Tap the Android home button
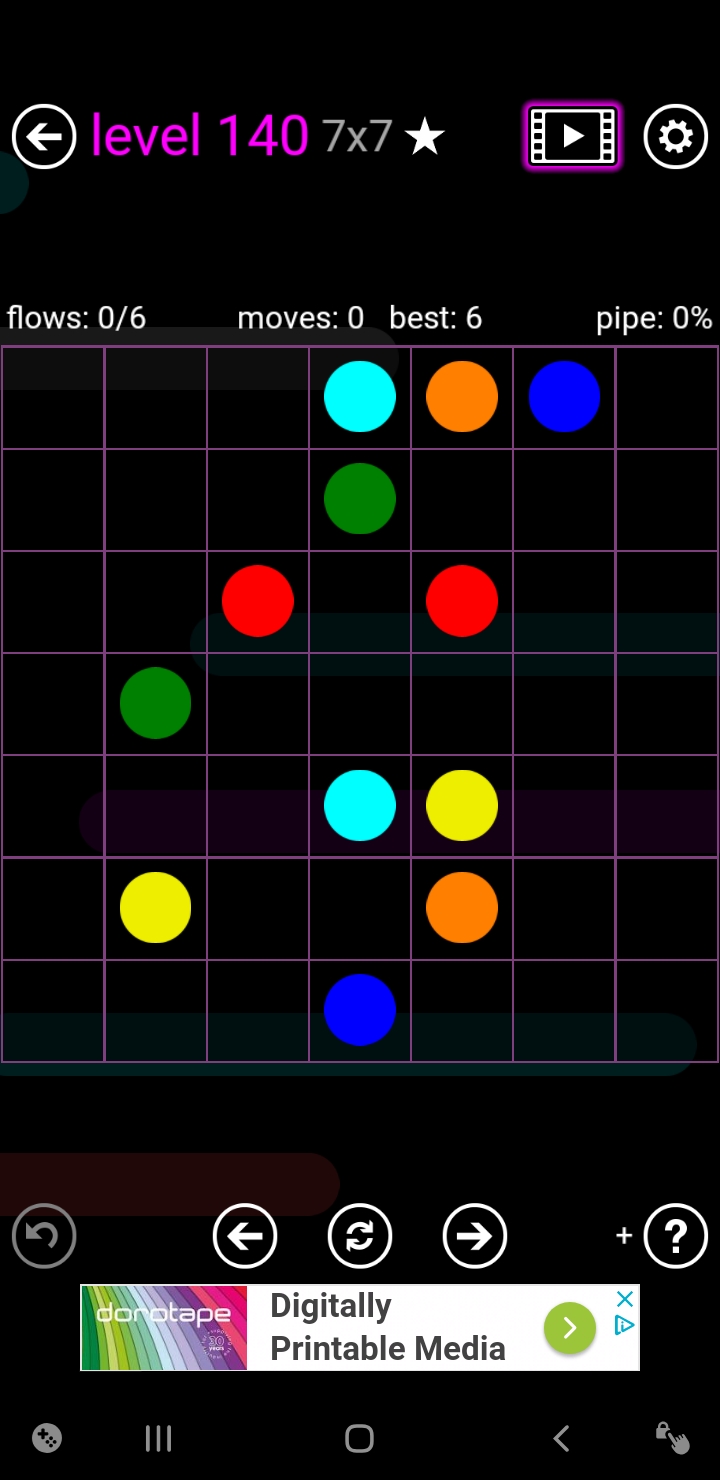Image resolution: width=720 pixels, height=1480 pixels. tap(359, 1438)
